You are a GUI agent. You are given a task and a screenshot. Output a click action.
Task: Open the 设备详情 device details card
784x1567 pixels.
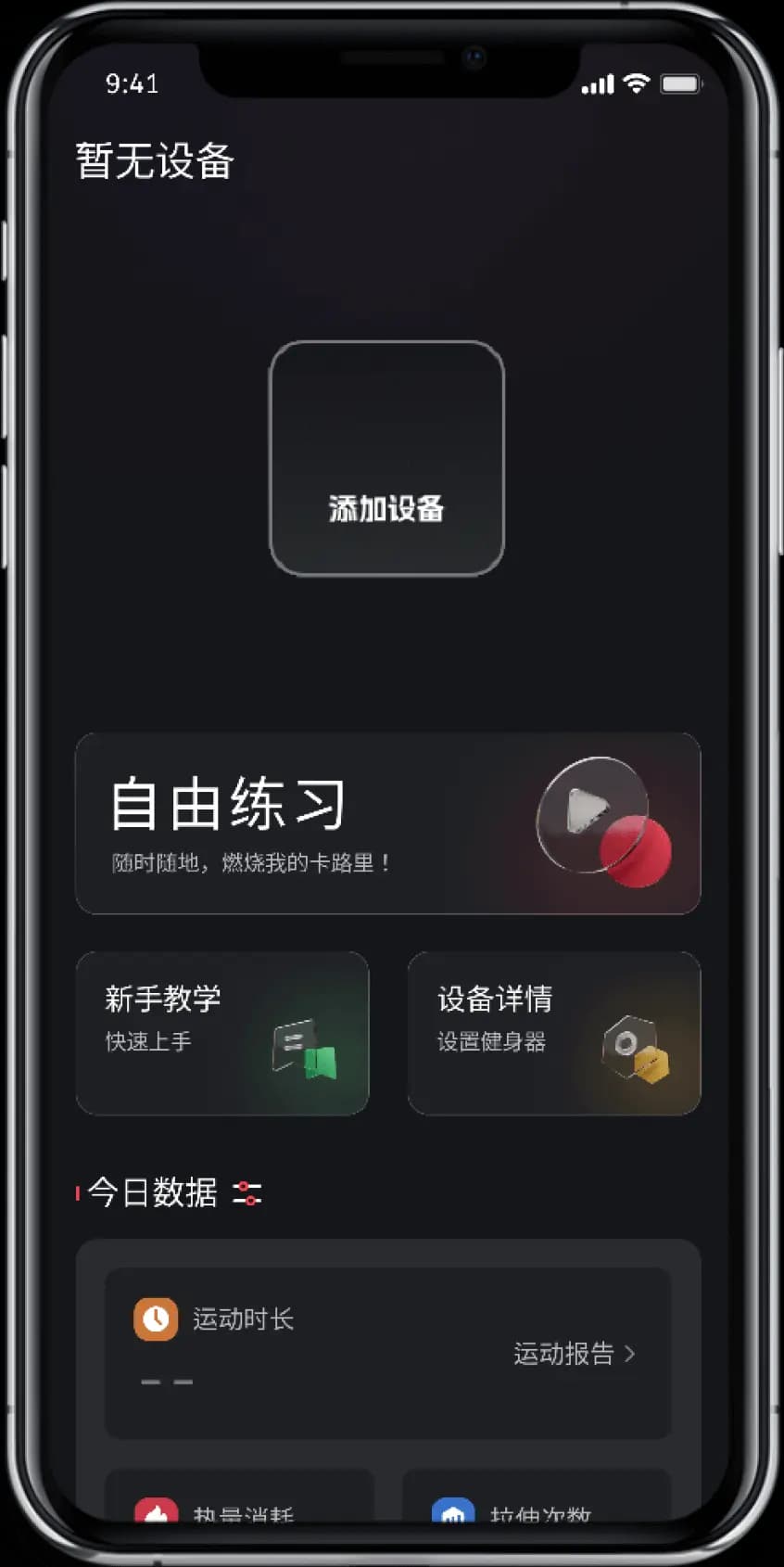tap(554, 1033)
